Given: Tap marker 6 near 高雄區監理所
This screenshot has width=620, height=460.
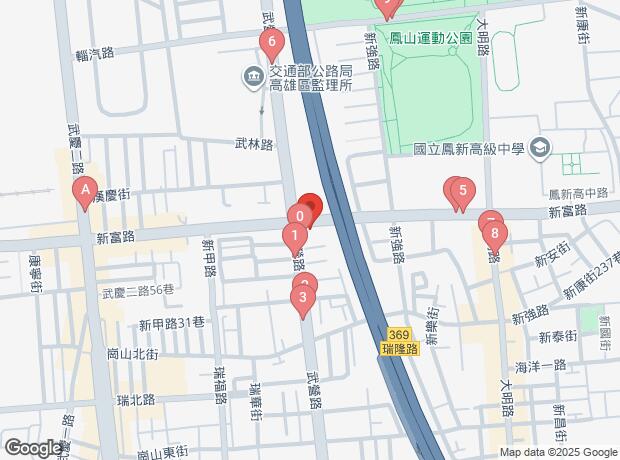Looking at the screenshot, I should coord(269,44).
